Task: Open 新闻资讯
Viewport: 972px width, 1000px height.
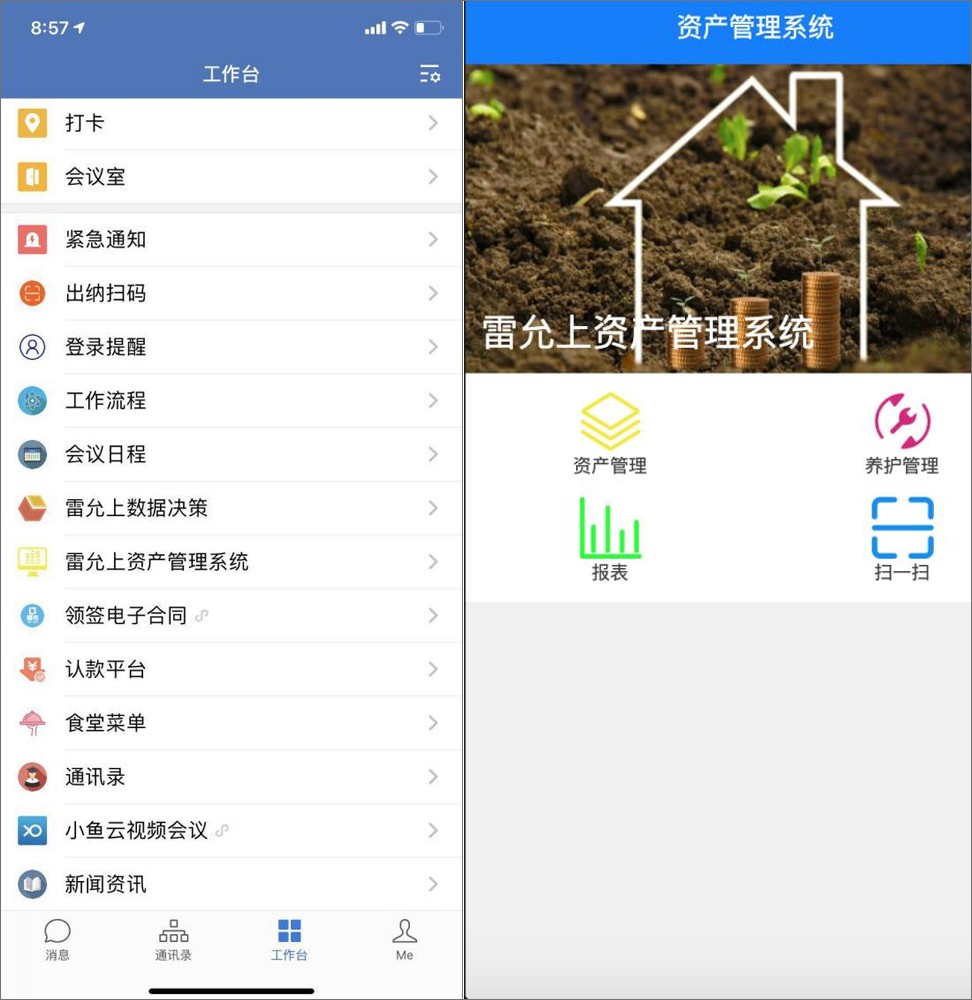Action: tap(230, 884)
